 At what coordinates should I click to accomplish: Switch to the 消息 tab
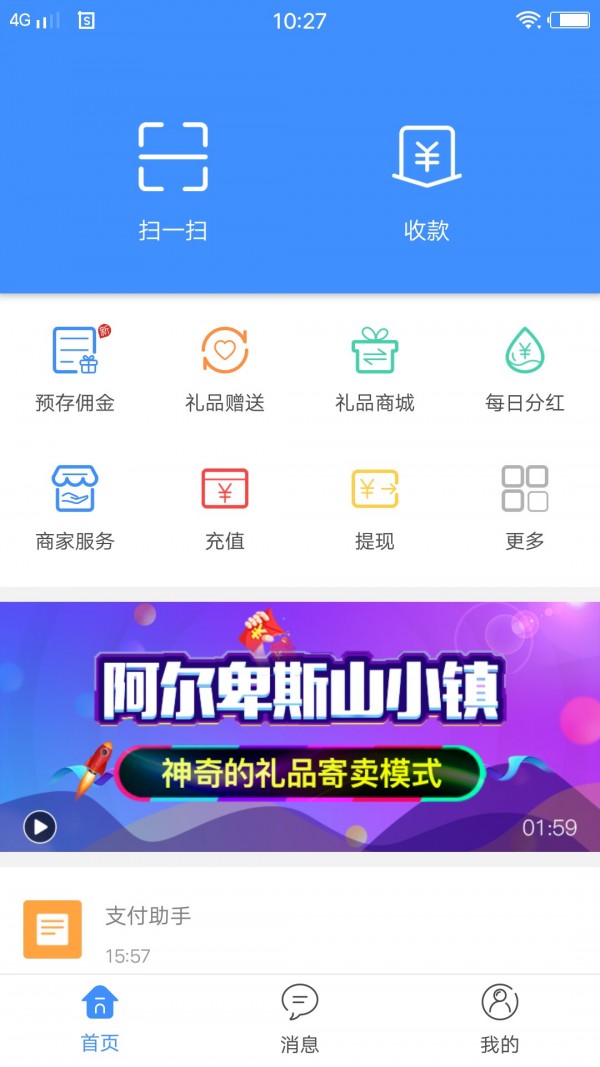tap(300, 1019)
